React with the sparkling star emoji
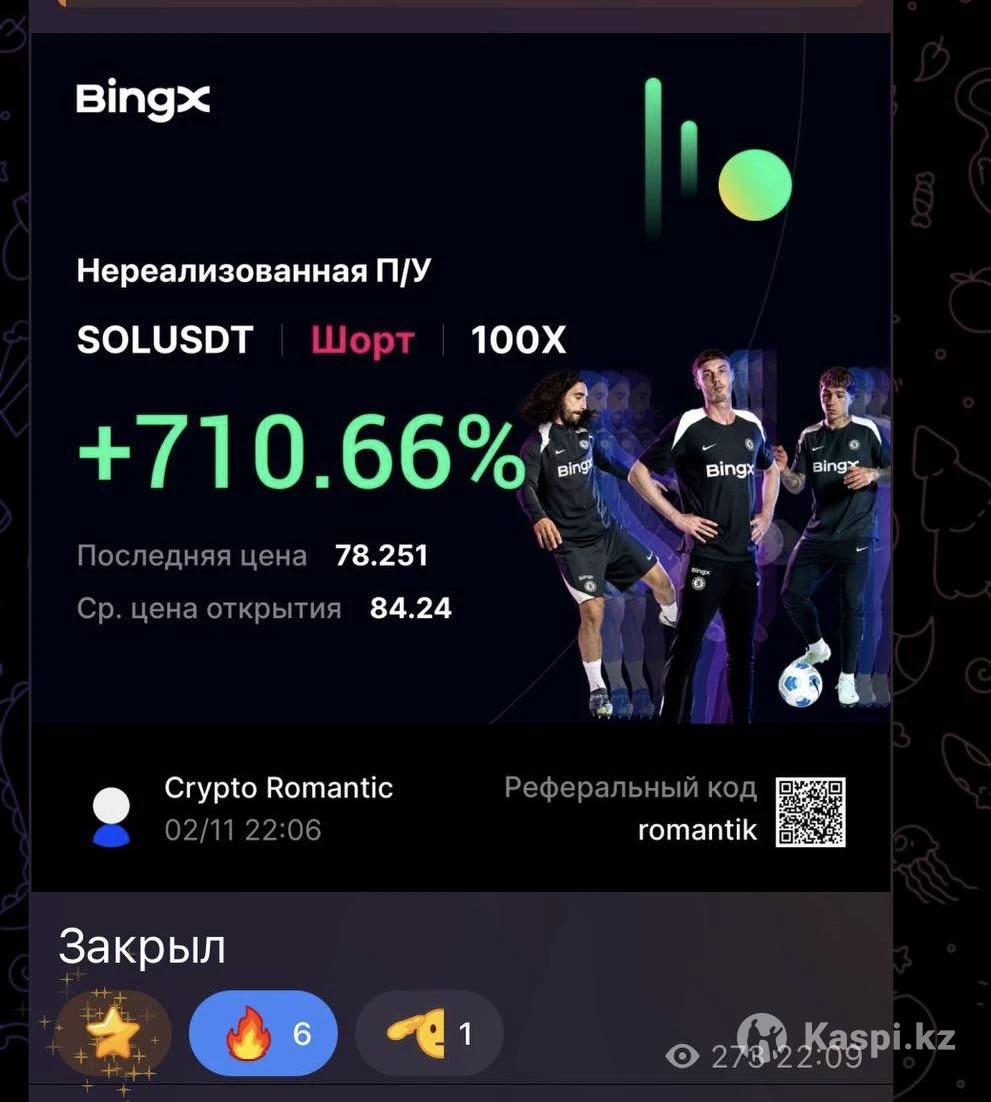This screenshot has width=991, height=1102. coord(112,1034)
